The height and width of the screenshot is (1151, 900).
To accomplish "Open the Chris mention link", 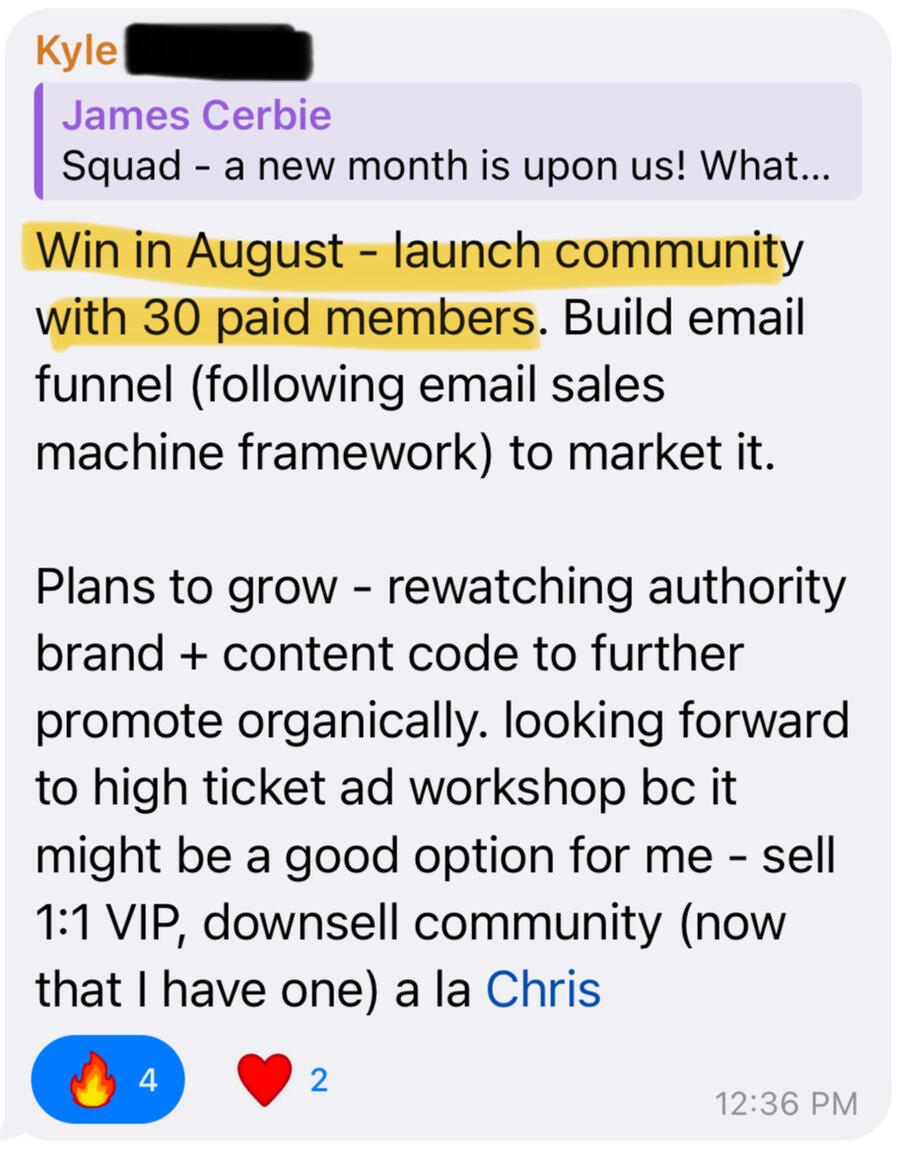I will (543, 988).
